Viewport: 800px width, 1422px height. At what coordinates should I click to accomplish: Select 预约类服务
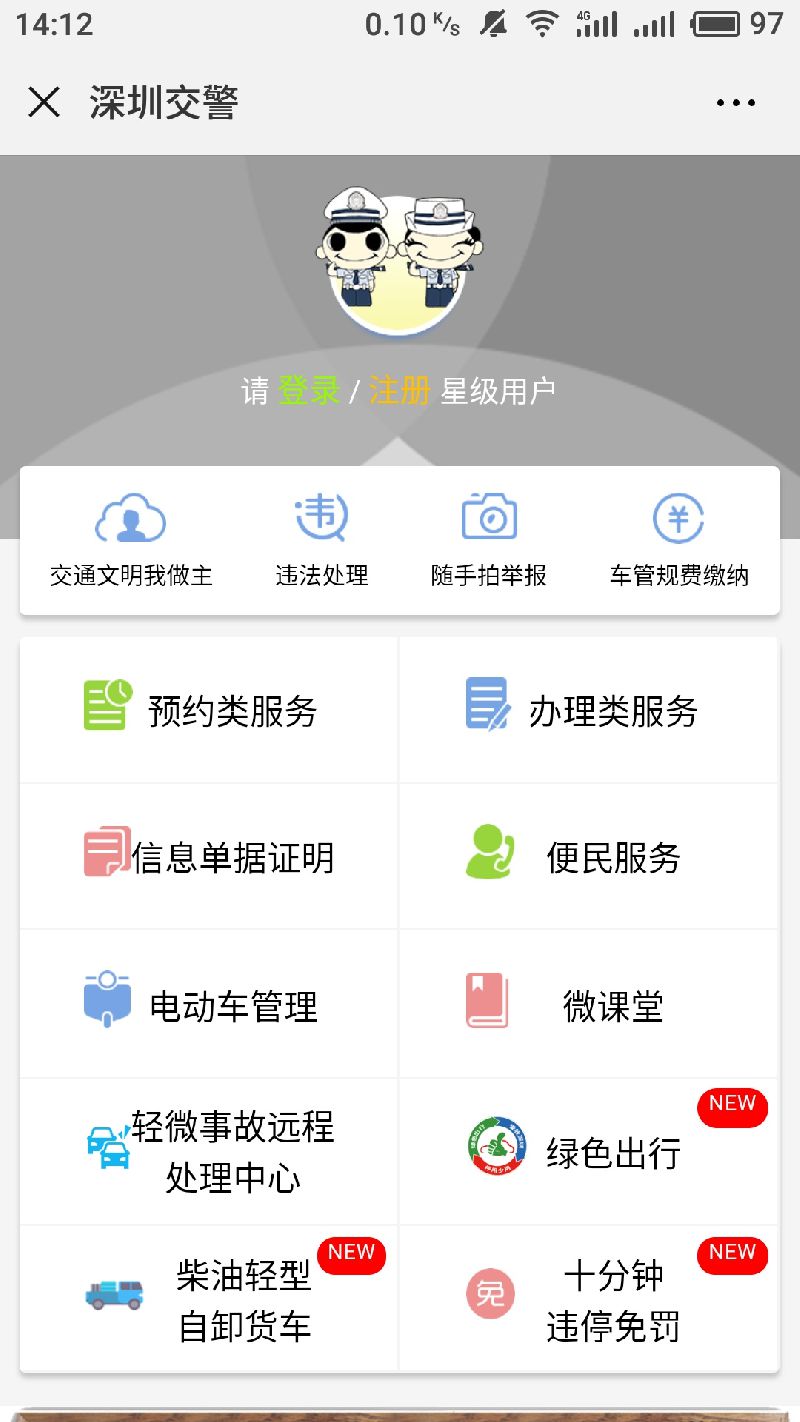coord(209,710)
